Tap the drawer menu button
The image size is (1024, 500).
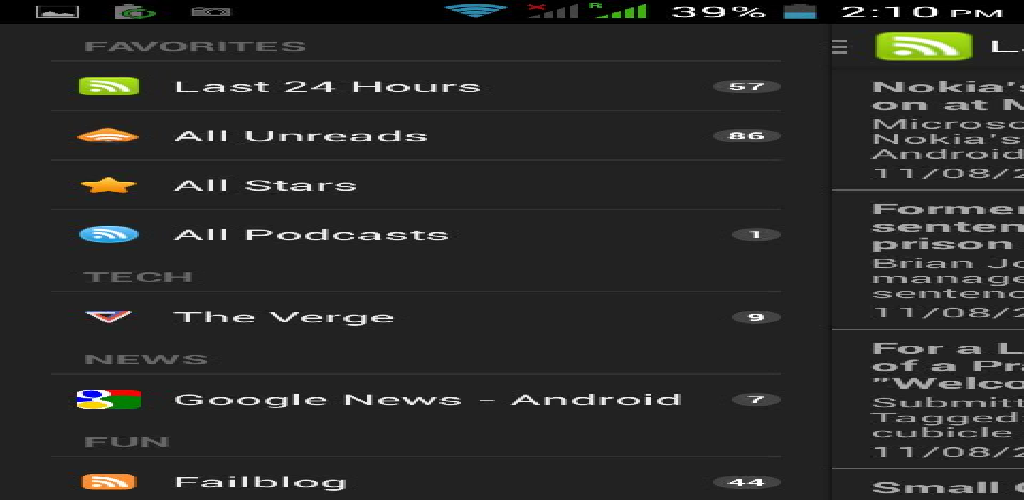click(x=840, y=47)
